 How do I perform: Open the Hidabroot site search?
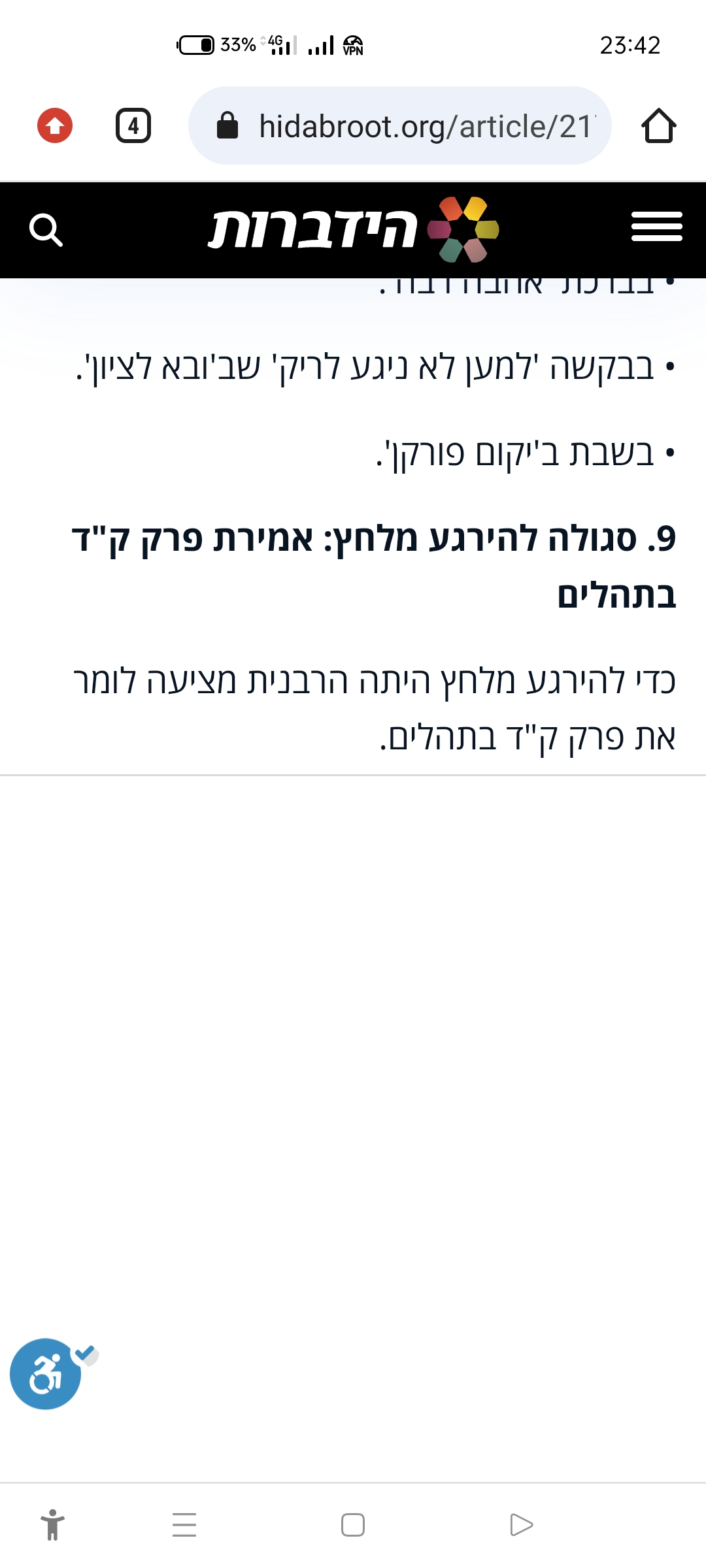pos(46,230)
